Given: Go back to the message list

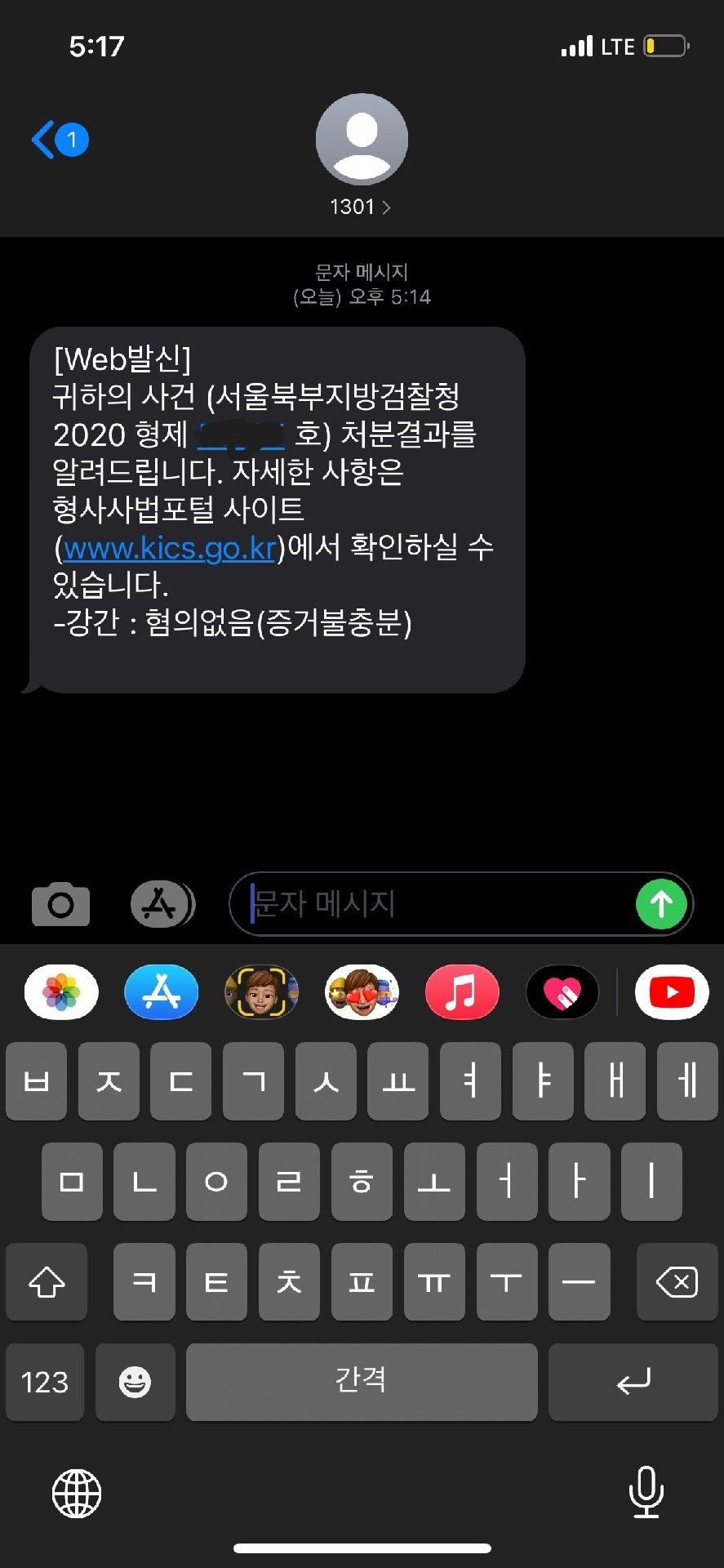Looking at the screenshot, I should (57, 140).
